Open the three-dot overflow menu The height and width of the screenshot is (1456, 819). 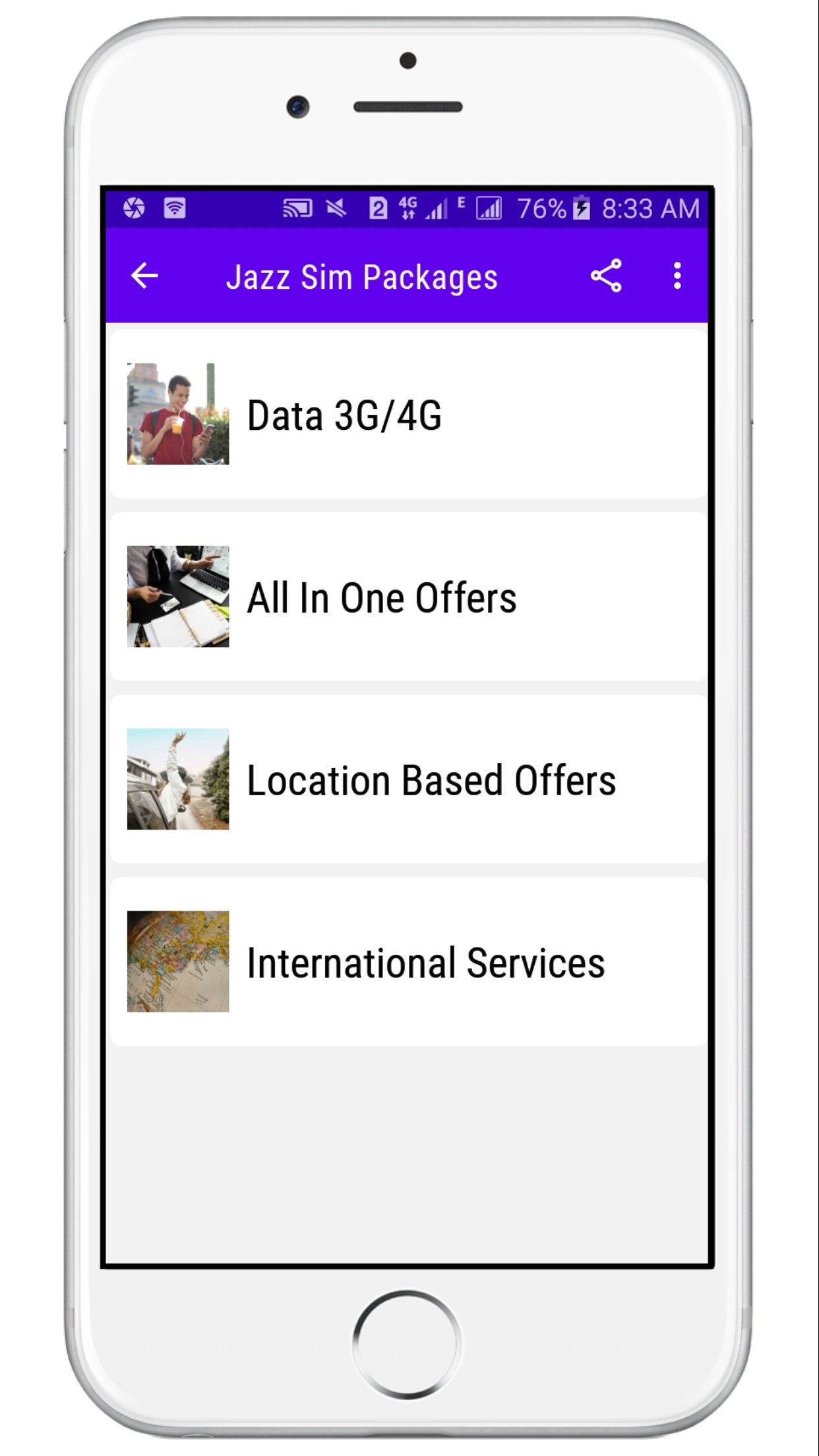tap(677, 277)
